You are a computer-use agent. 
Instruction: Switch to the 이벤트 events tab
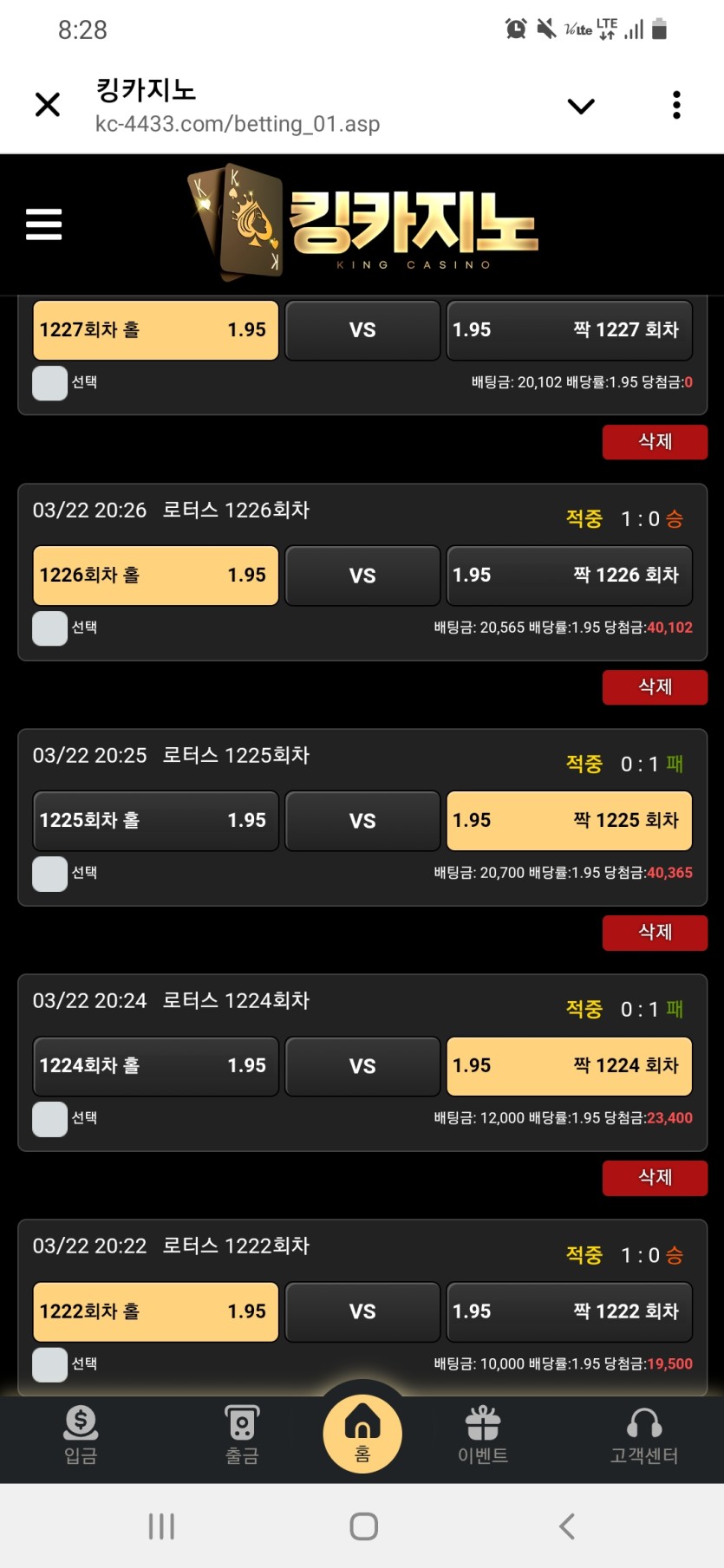point(483,1435)
